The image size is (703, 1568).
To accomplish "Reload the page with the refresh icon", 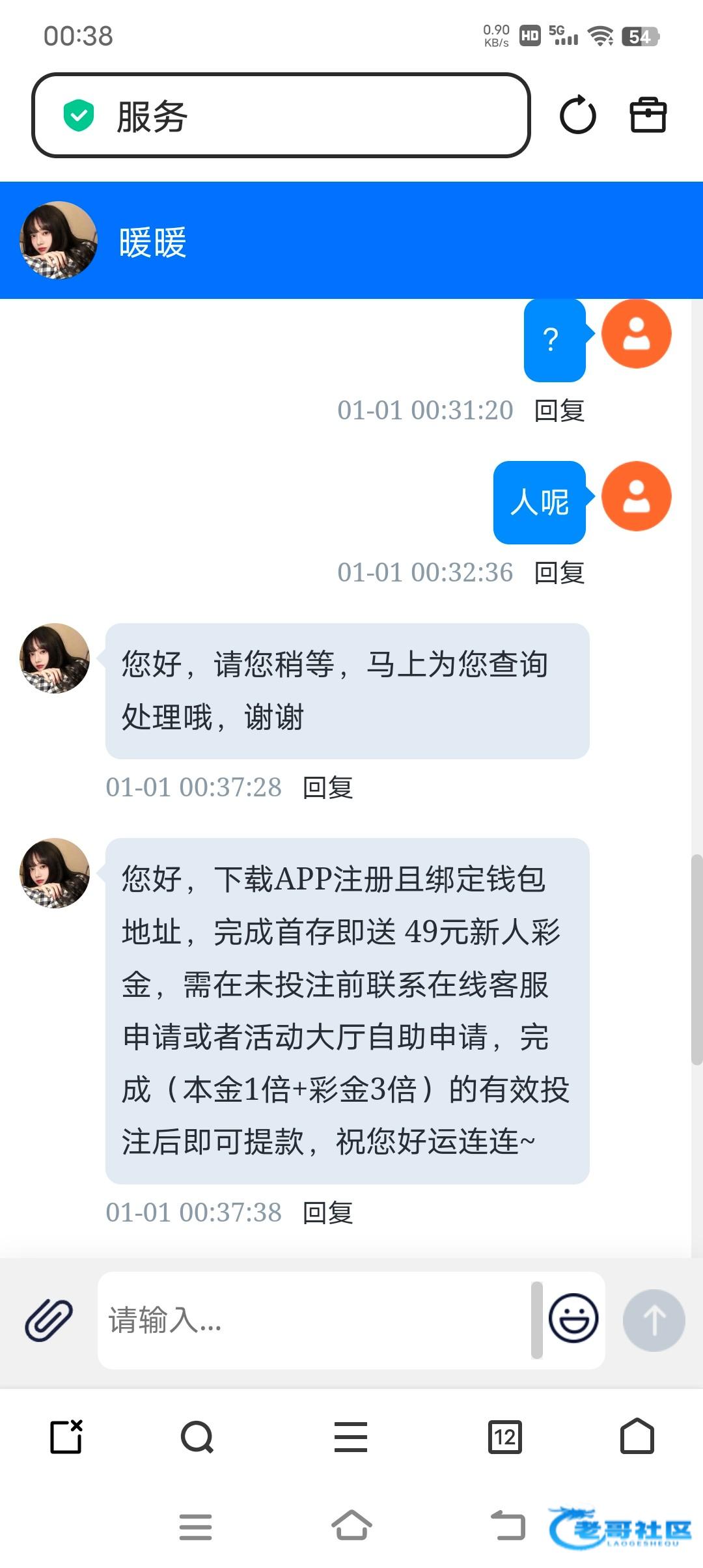I will point(577,115).
